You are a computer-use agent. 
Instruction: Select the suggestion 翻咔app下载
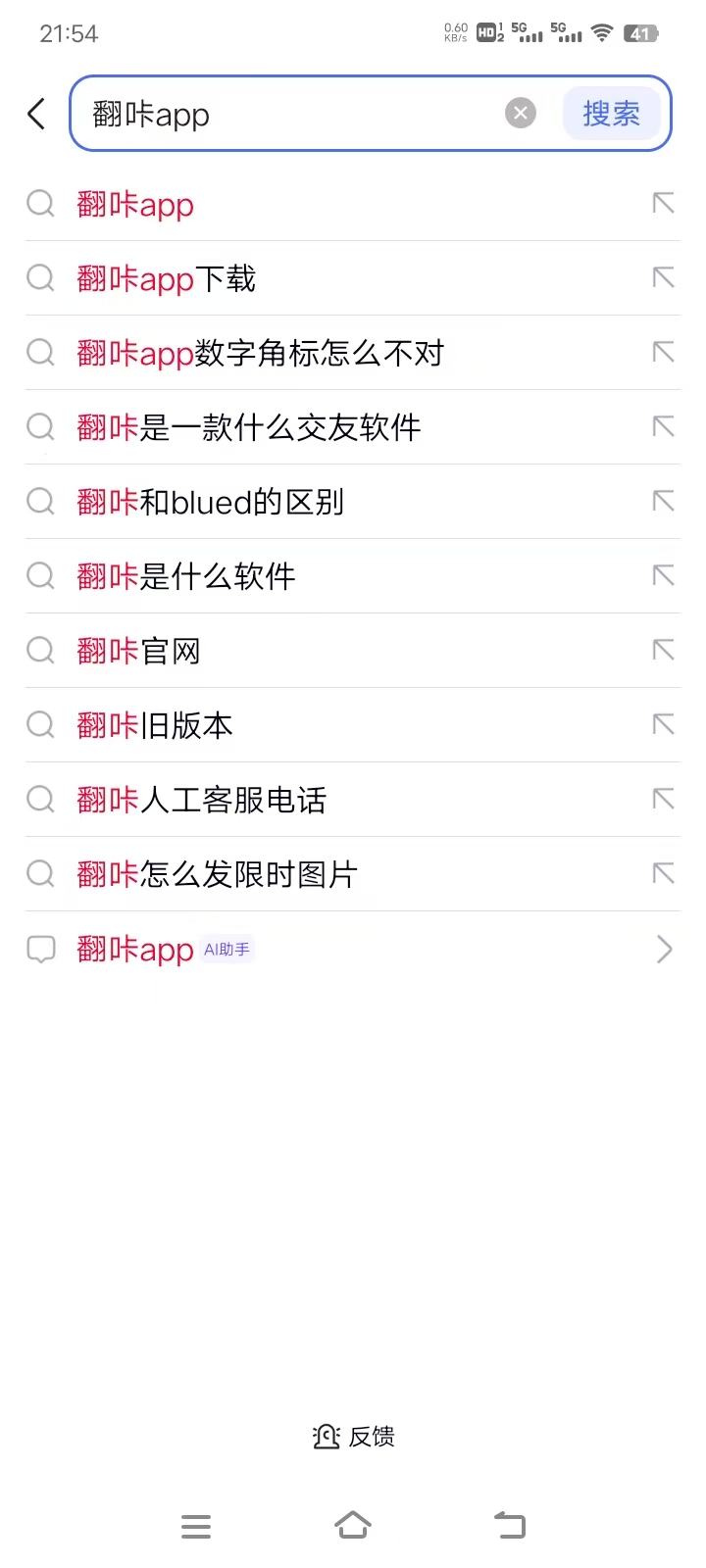167,279
